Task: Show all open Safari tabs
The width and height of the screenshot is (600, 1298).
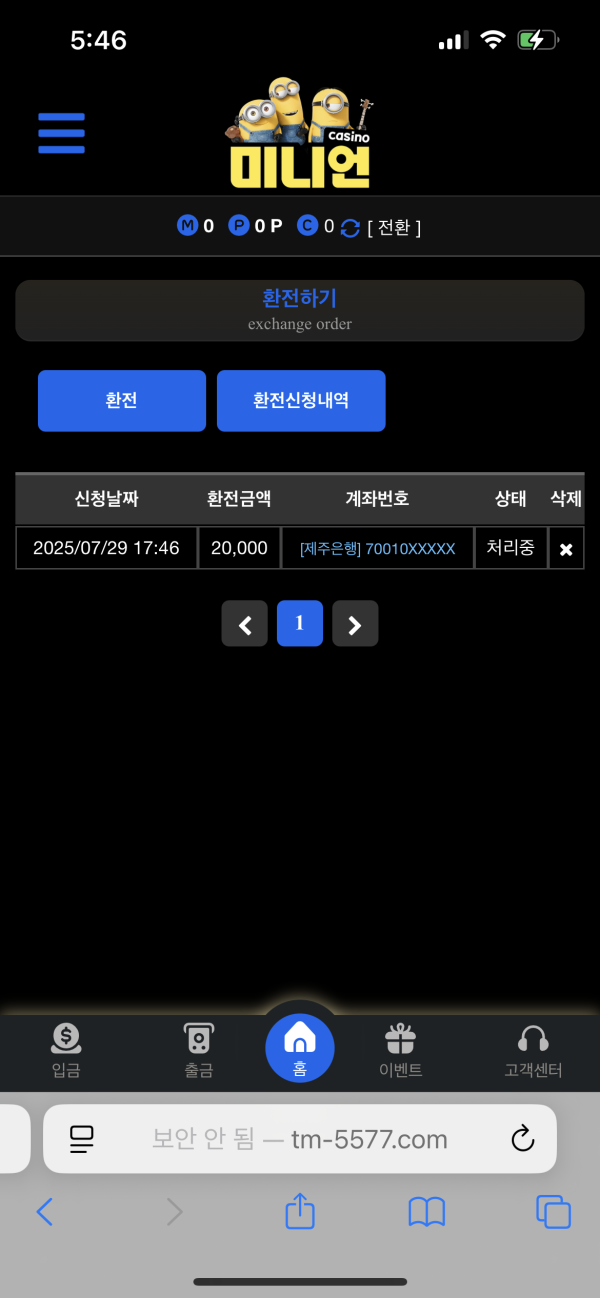Action: click(x=553, y=1212)
